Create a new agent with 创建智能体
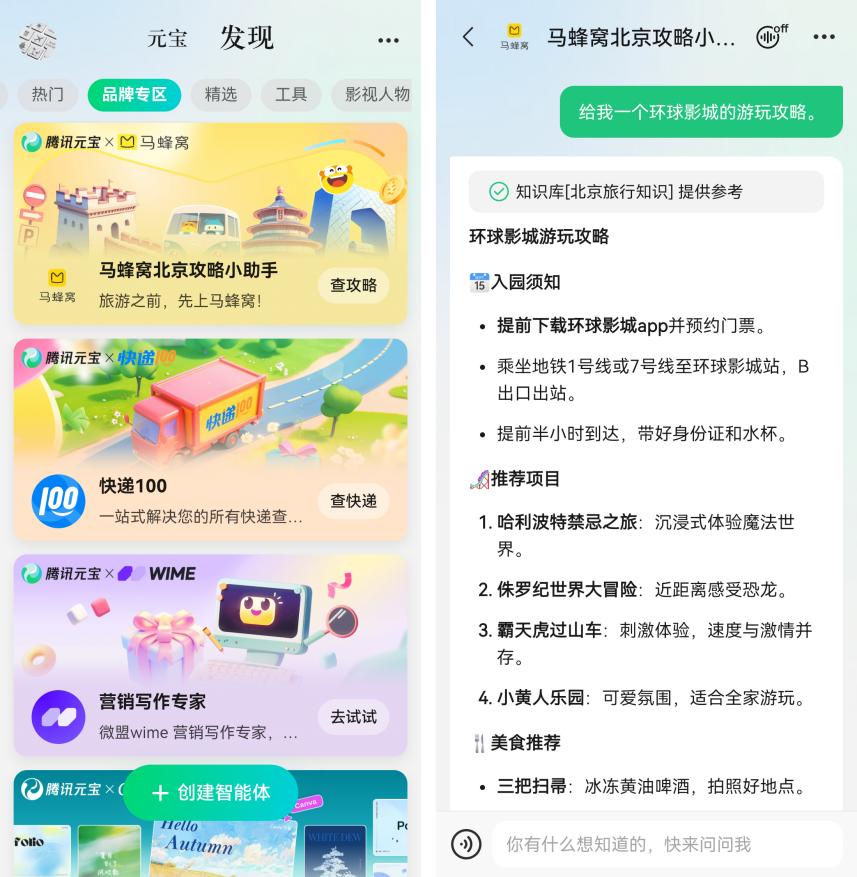The height and width of the screenshot is (877, 857). coord(211,792)
